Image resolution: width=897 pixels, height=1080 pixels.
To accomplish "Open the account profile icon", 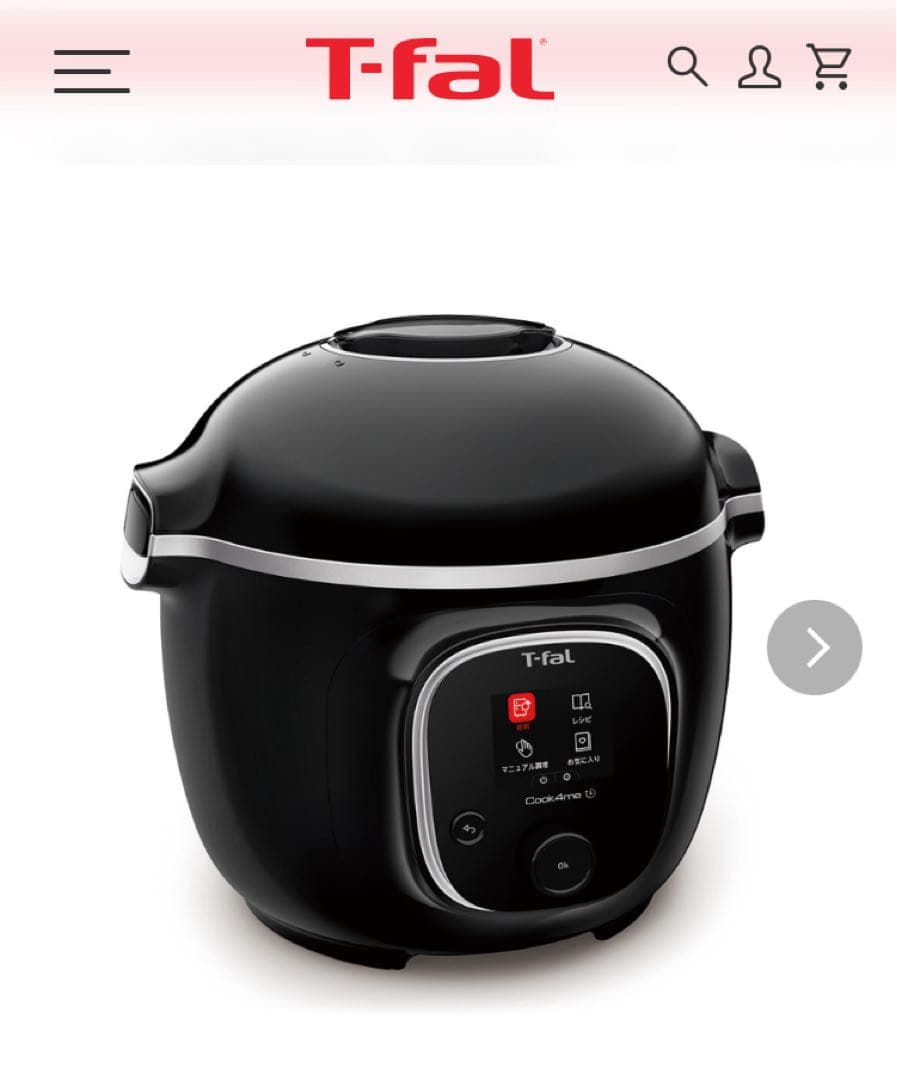I will (759, 68).
